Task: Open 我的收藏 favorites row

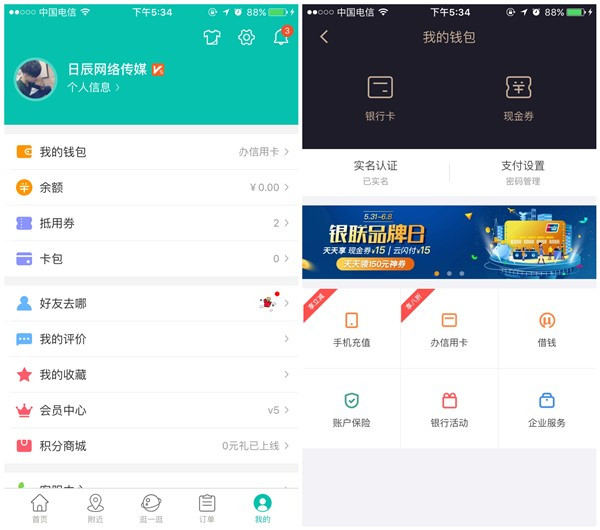Action: point(150,375)
